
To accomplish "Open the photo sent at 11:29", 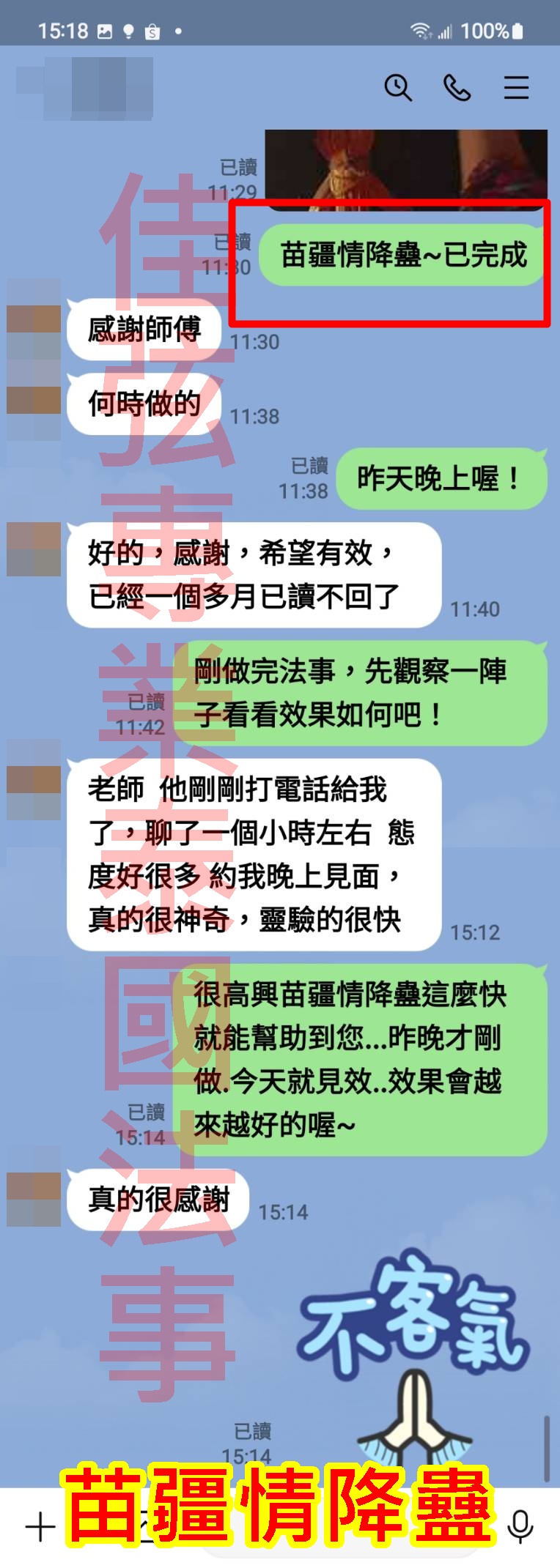I will click(405, 166).
